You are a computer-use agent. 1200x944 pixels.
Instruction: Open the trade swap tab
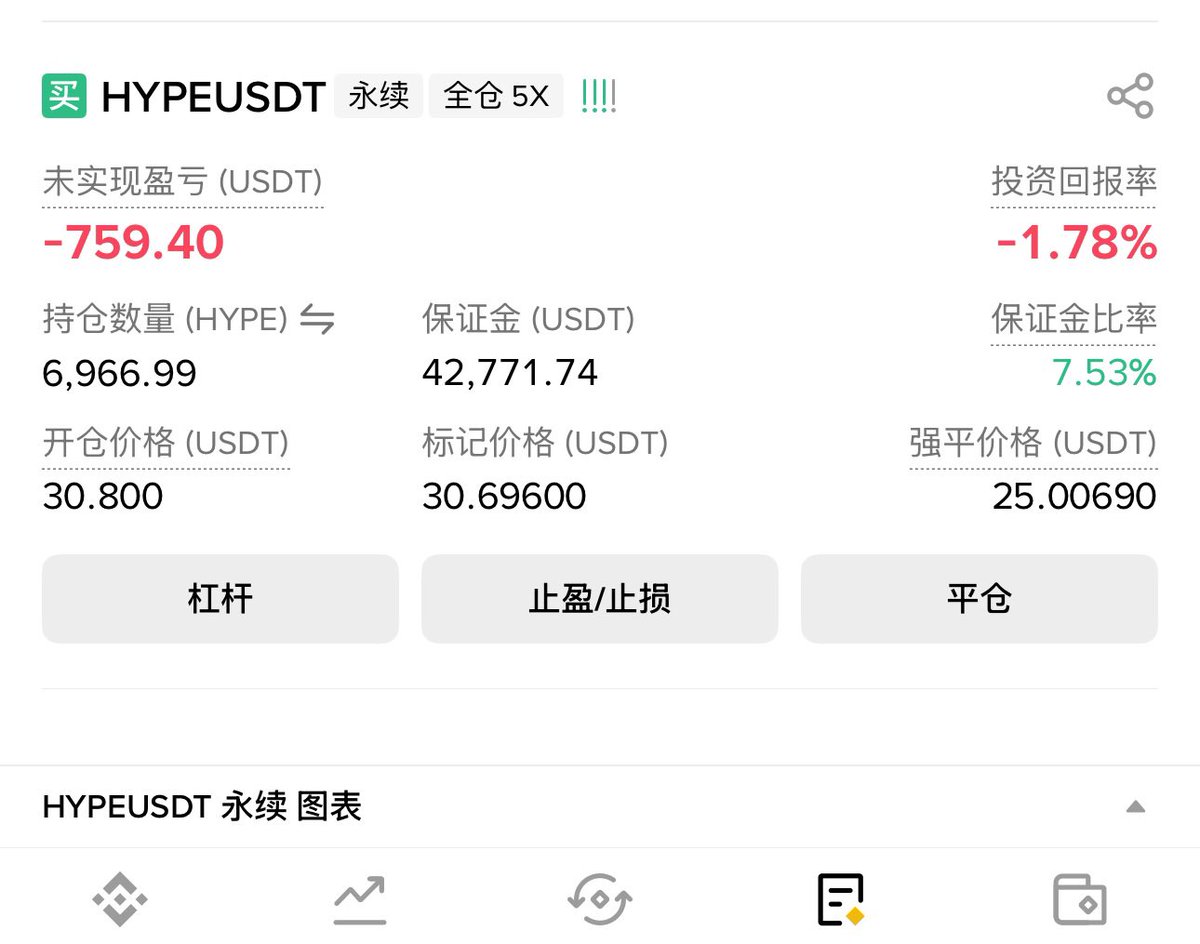coord(599,899)
